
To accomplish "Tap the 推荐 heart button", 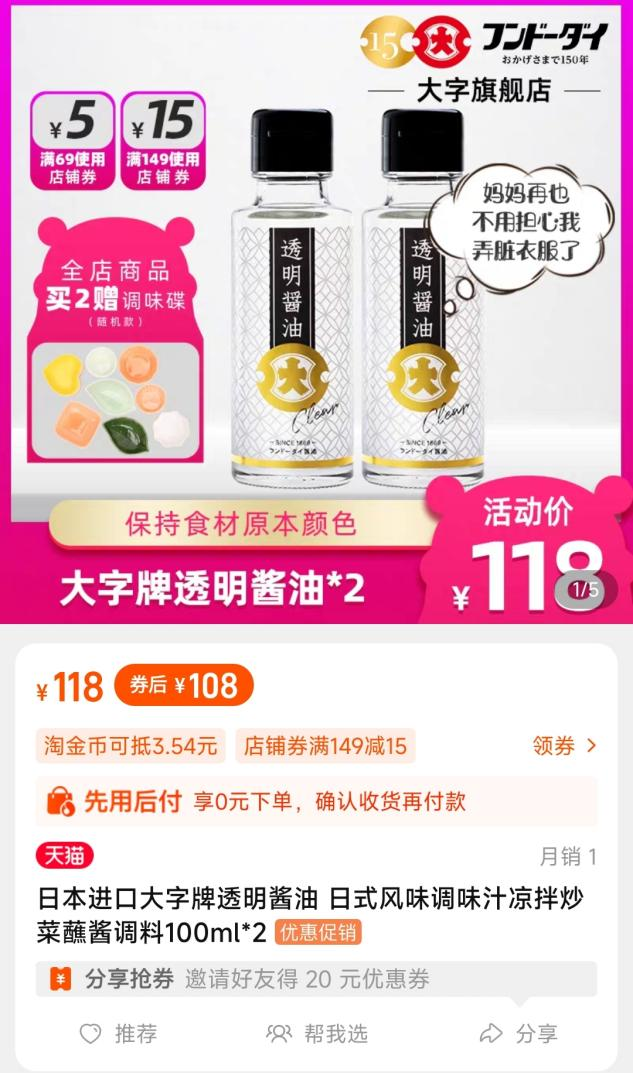I will pos(118,1033).
